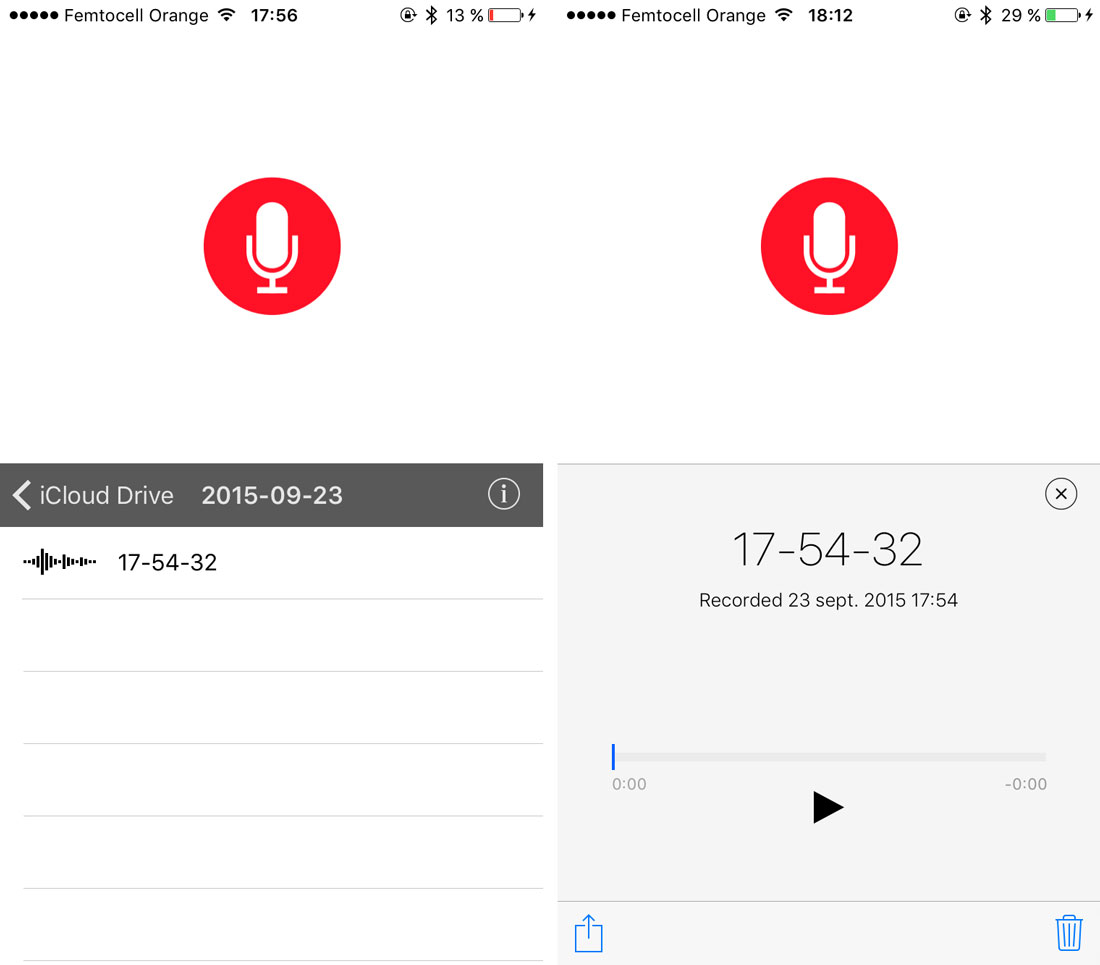Close the 17-54-32 recording details panel
The width and height of the screenshot is (1100, 965).
(1061, 493)
